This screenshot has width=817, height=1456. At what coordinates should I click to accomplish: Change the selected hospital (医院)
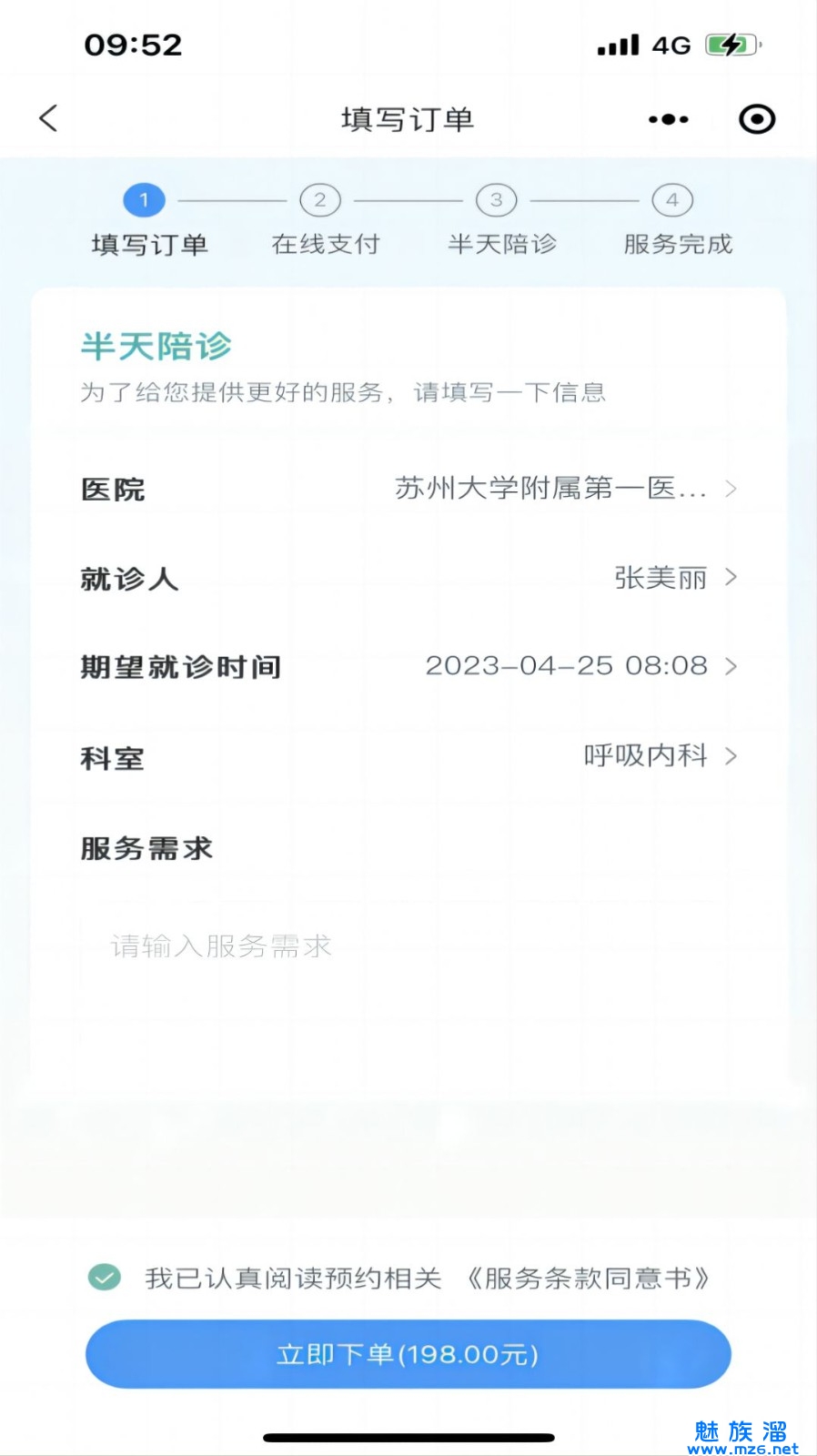[x=564, y=489]
